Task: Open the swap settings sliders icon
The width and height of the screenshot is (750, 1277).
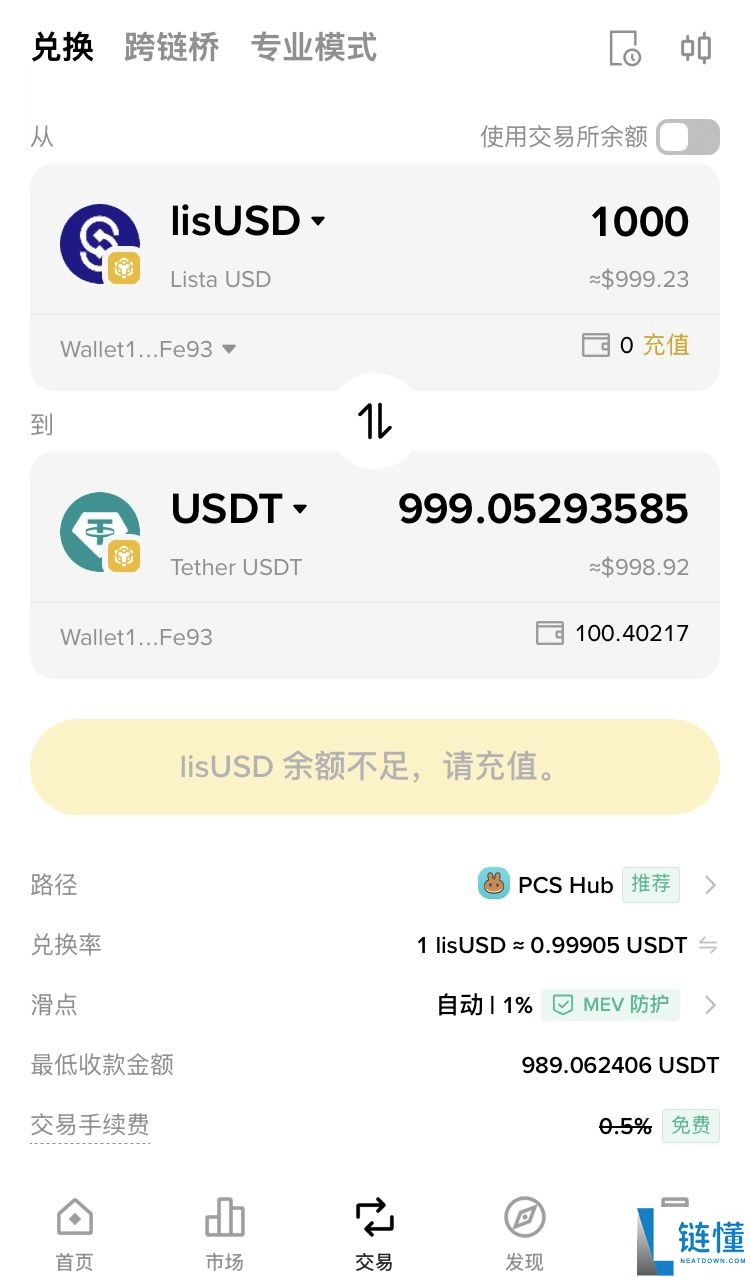Action: click(694, 47)
